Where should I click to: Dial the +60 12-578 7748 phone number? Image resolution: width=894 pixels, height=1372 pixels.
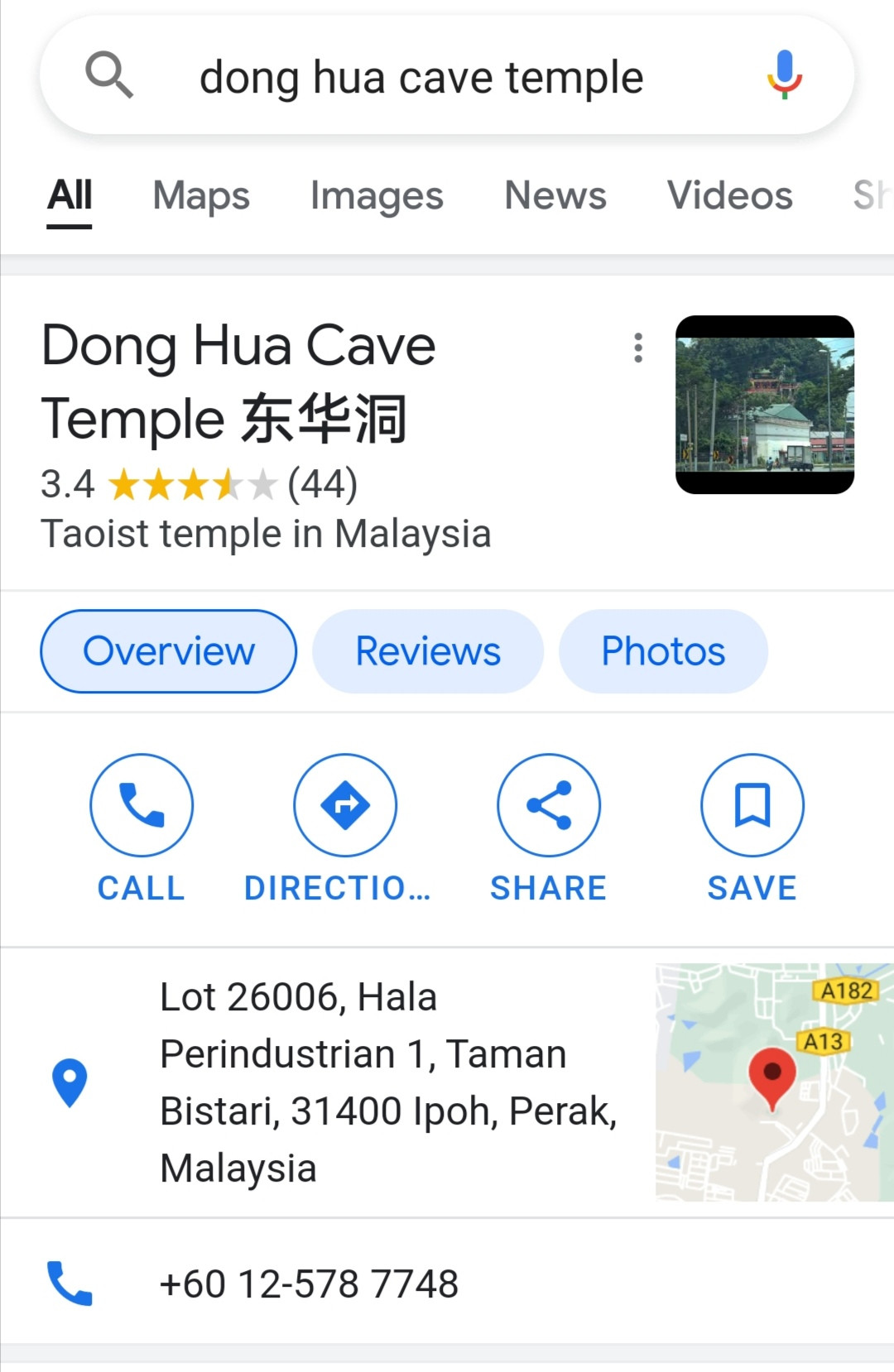click(309, 1284)
